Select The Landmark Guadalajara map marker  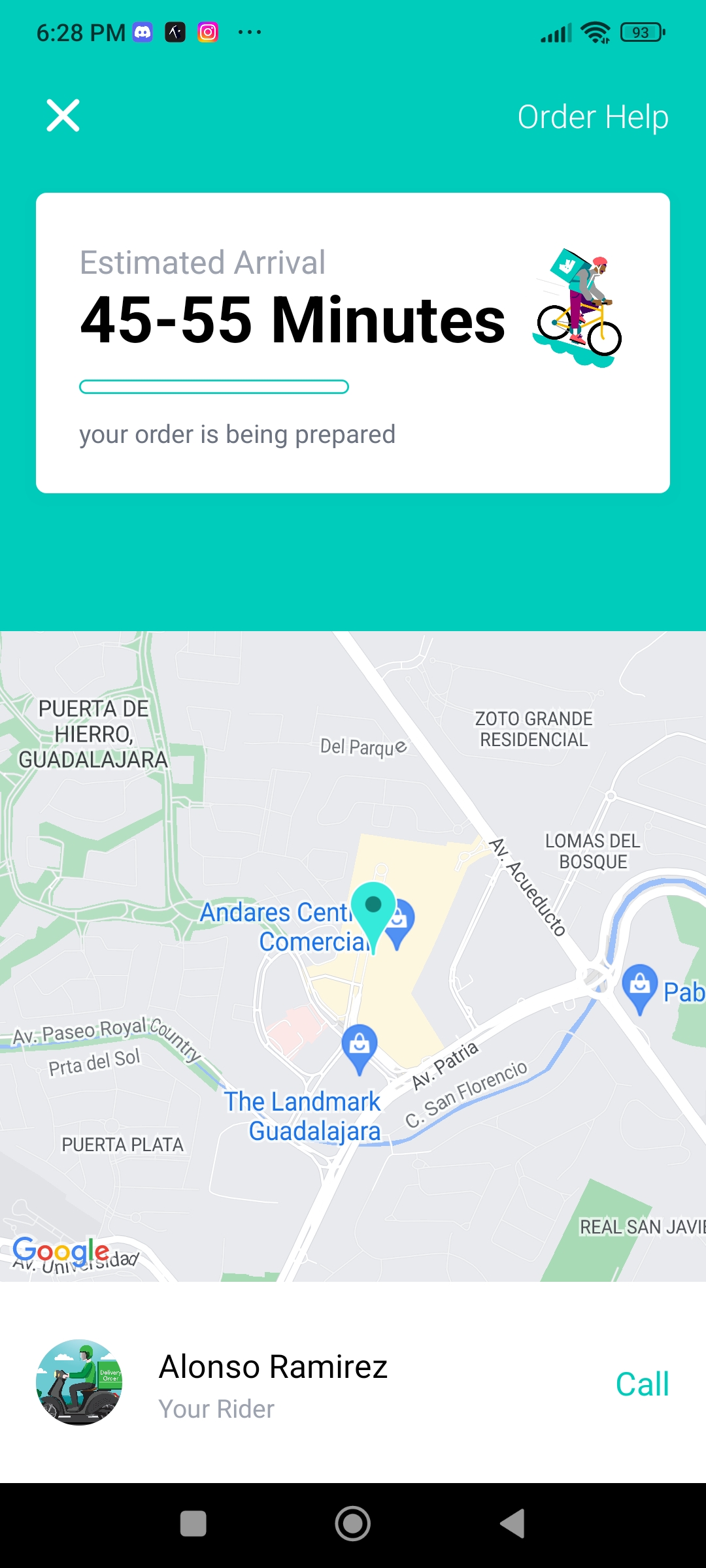360,1045
